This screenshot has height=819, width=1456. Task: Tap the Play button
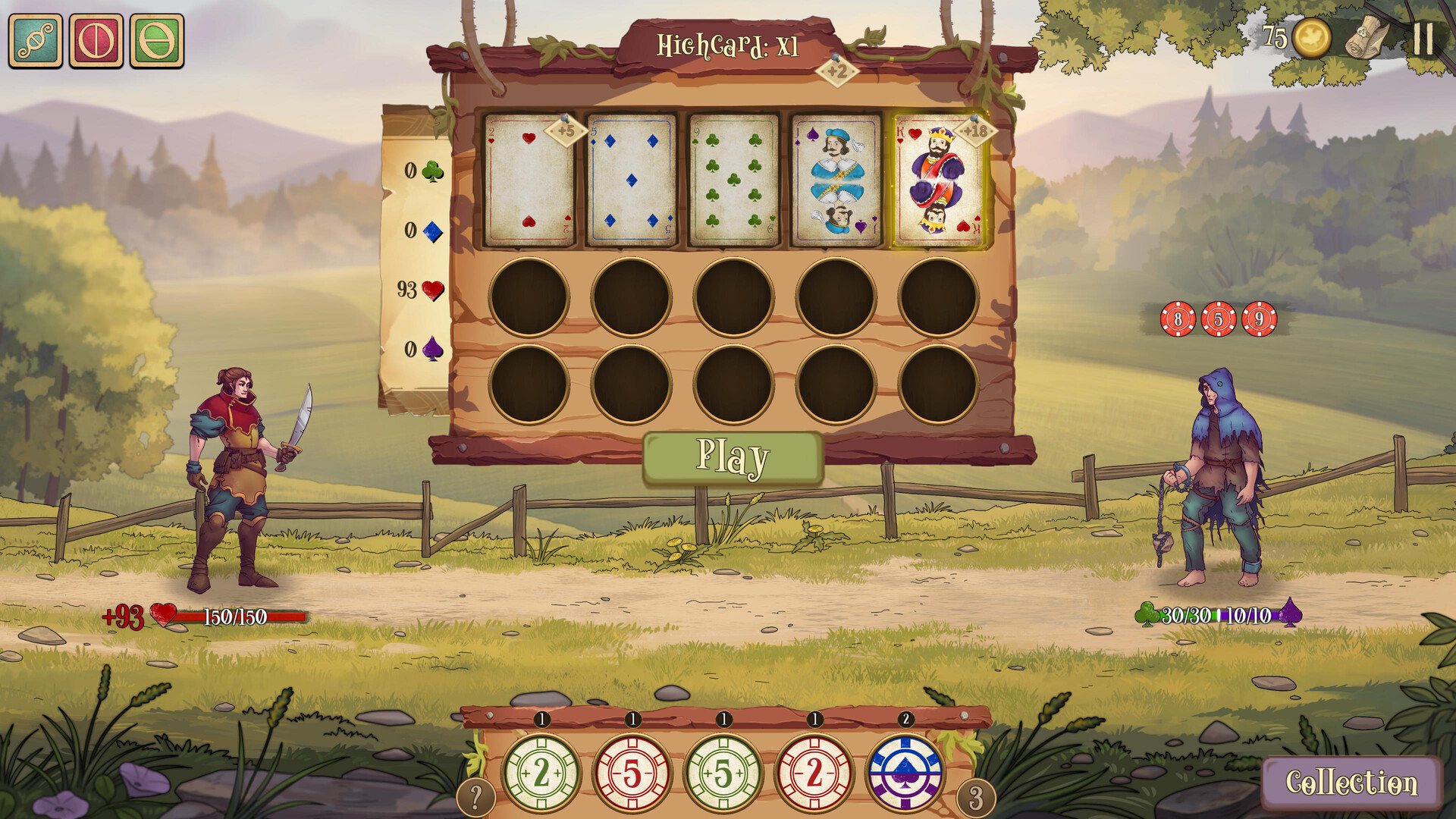pyautogui.click(x=733, y=457)
